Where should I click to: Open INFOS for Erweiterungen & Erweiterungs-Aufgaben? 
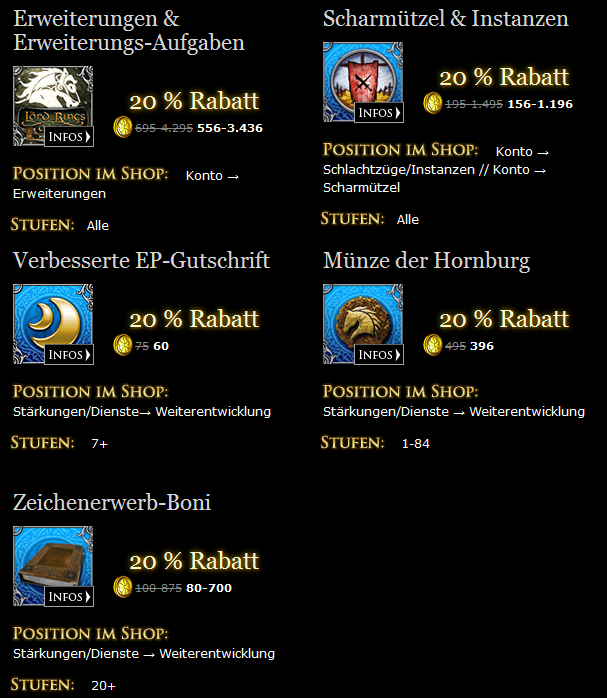point(69,136)
